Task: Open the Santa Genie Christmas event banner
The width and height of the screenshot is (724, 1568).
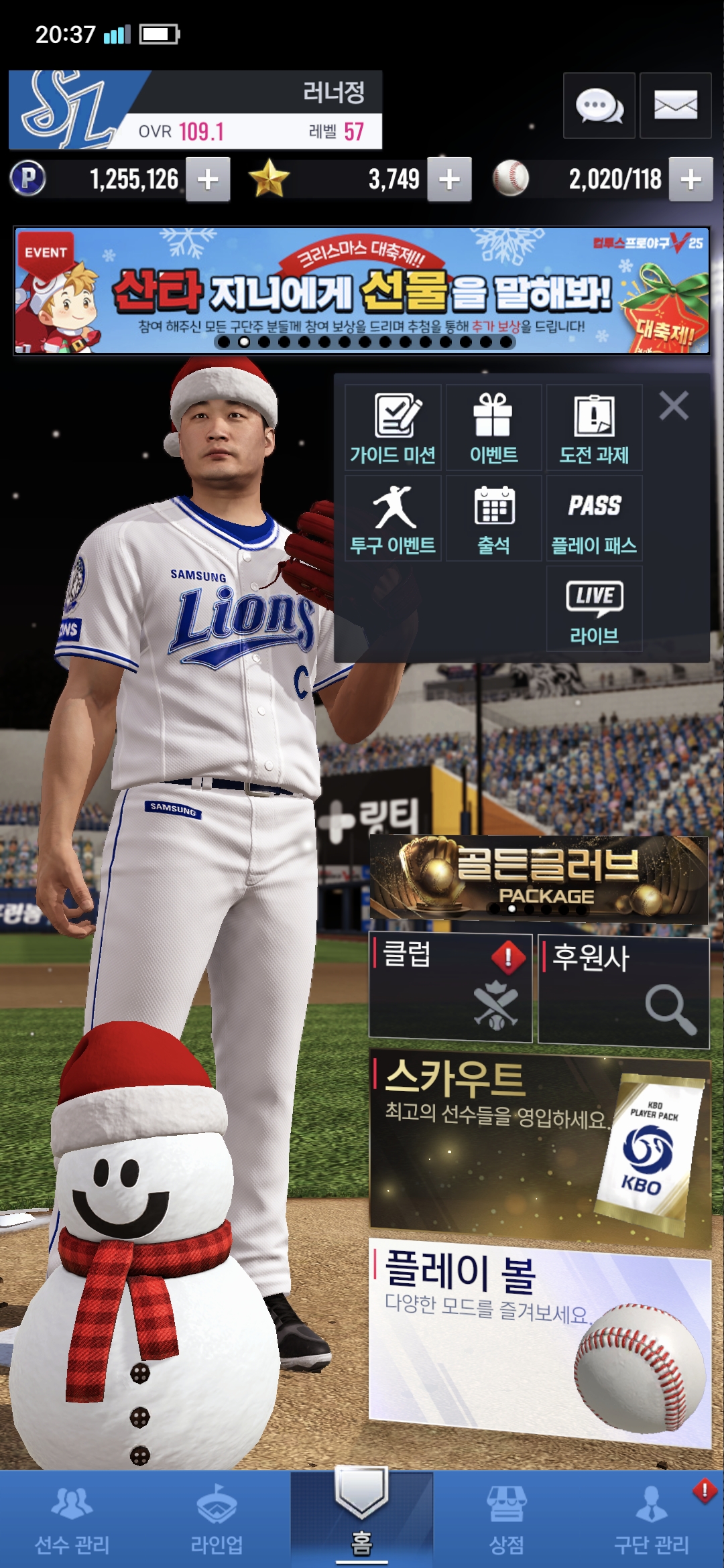Action: [x=362, y=291]
